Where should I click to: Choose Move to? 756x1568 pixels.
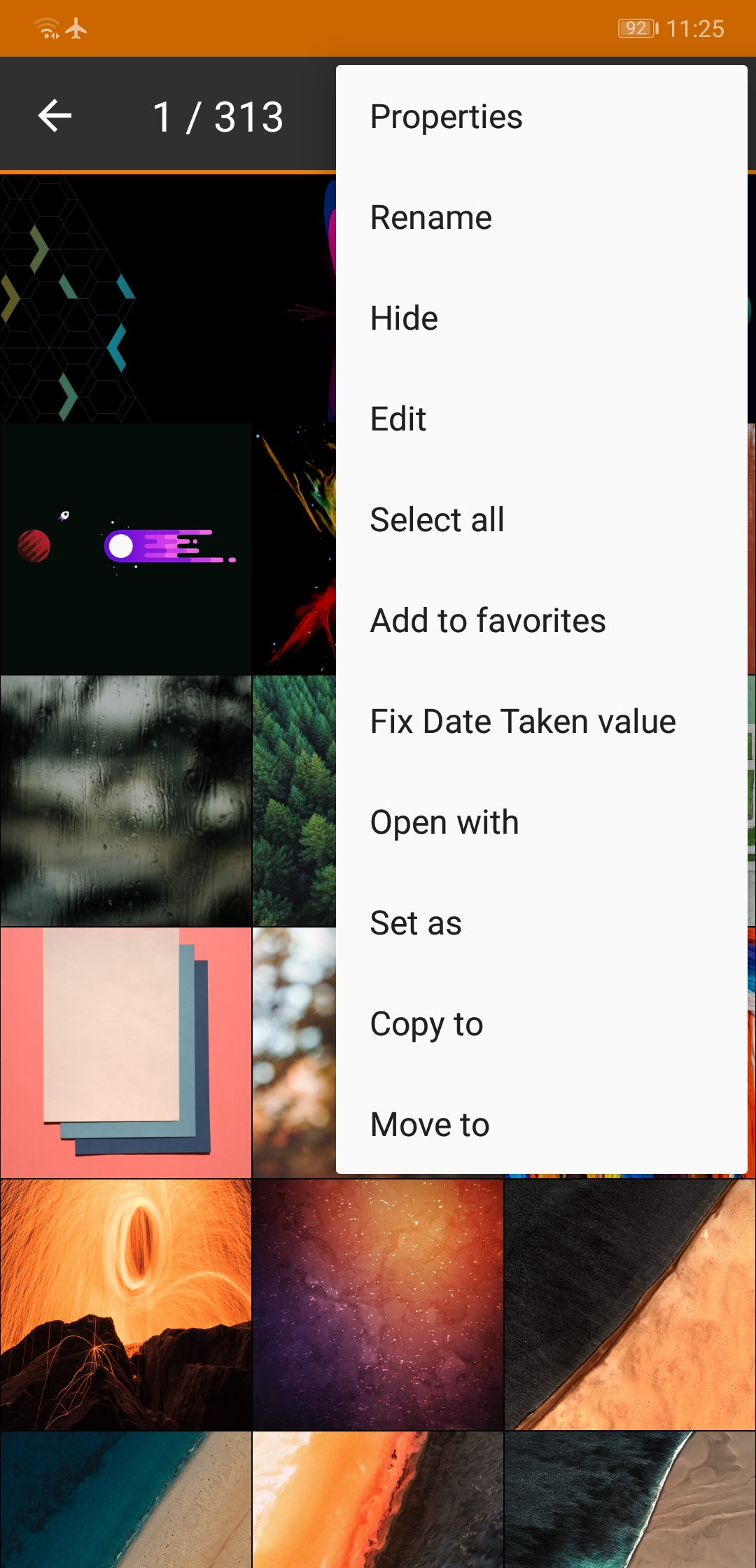pos(541,1125)
